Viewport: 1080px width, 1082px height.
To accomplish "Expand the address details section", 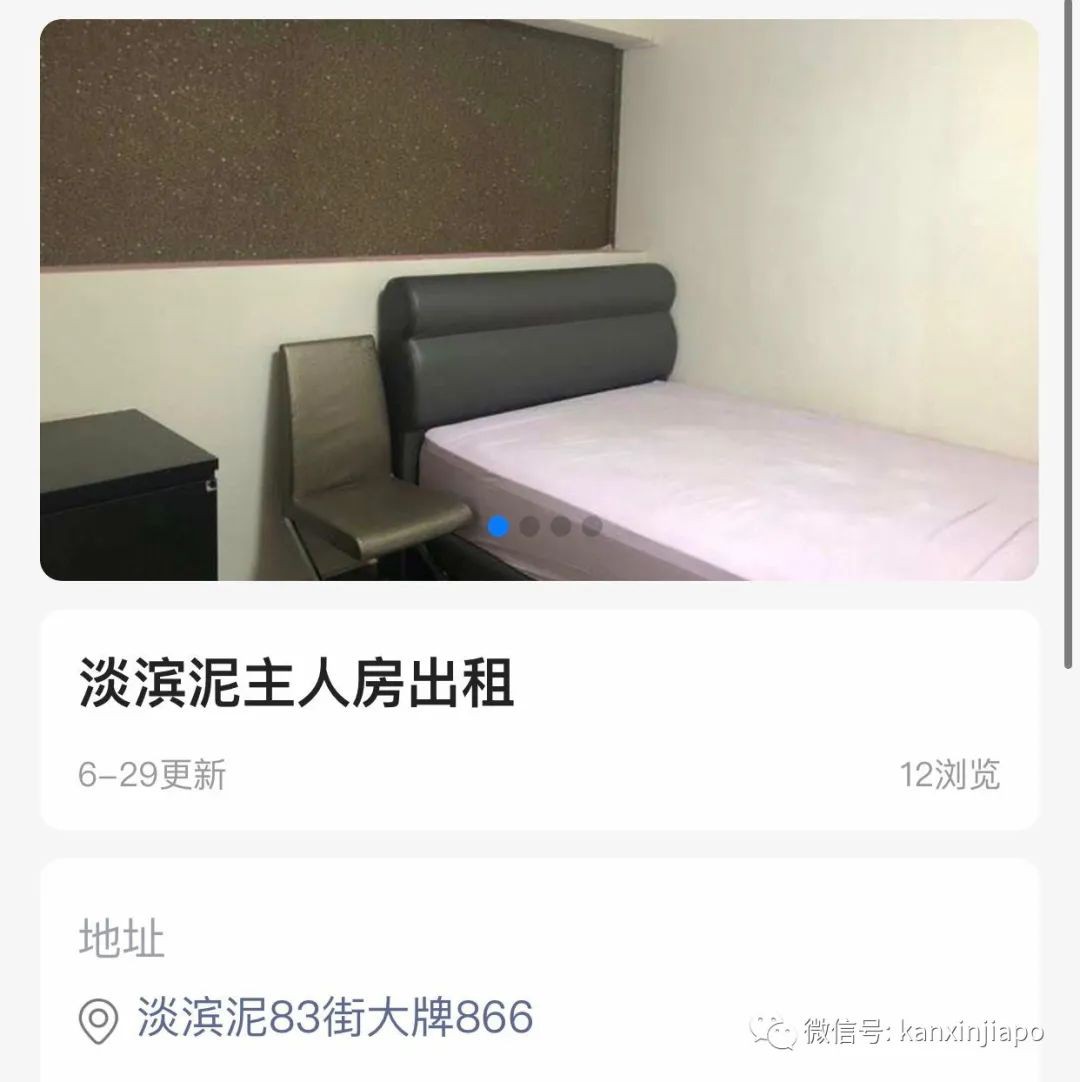I will click(540, 975).
